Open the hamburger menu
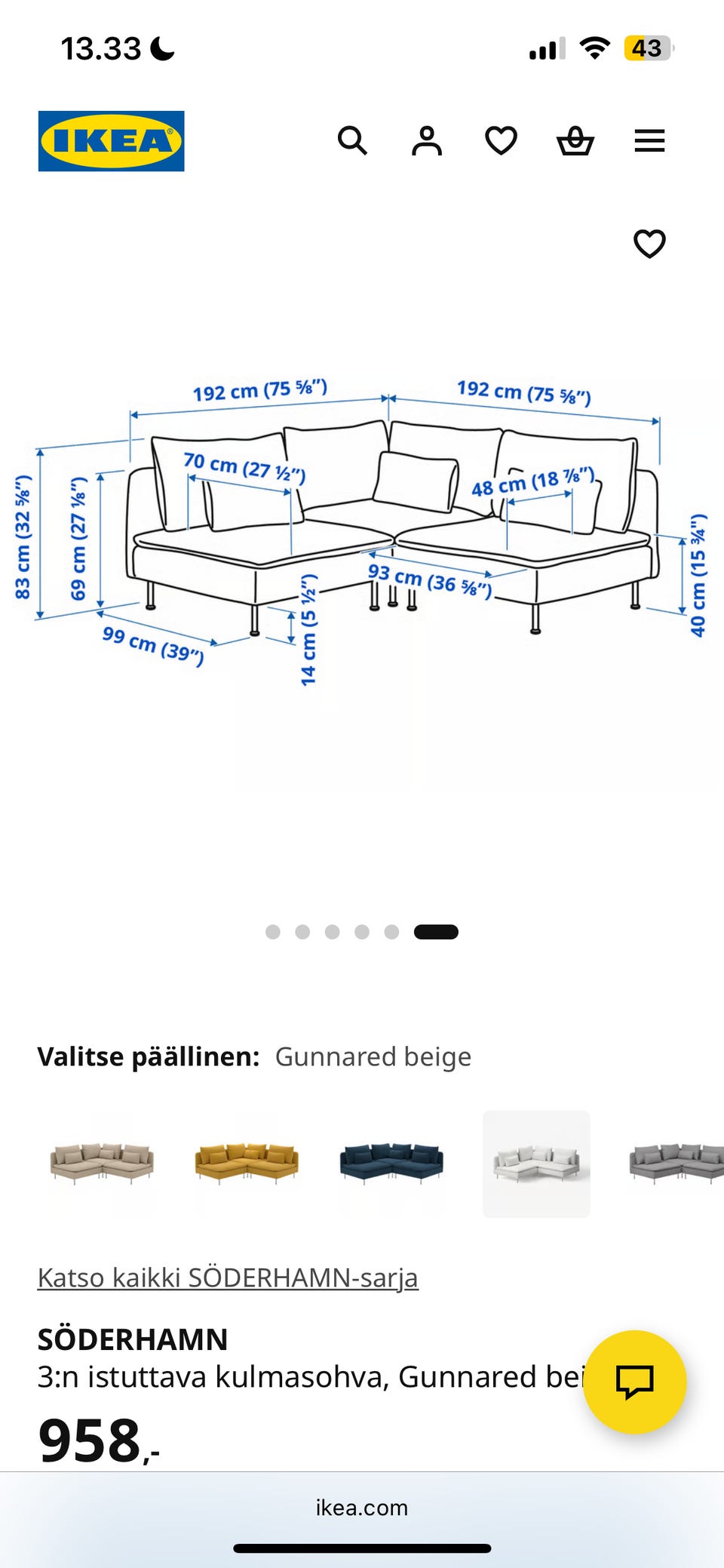Image resolution: width=724 pixels, height=1568 pixels. click(x=649, y=141)
